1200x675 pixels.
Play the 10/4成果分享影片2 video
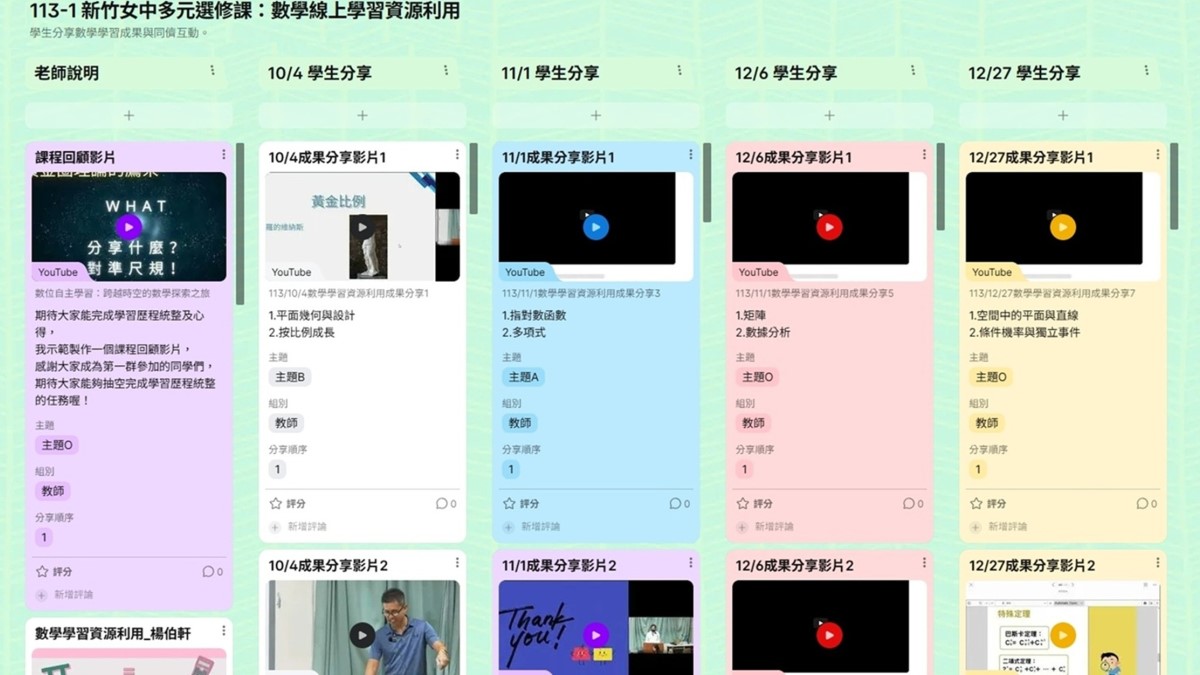(x=362, y=635)
